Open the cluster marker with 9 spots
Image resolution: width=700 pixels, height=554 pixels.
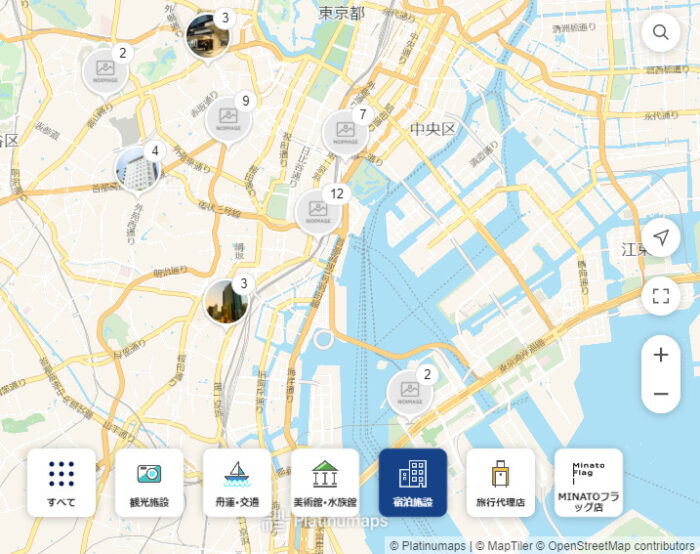pos(228,119)
